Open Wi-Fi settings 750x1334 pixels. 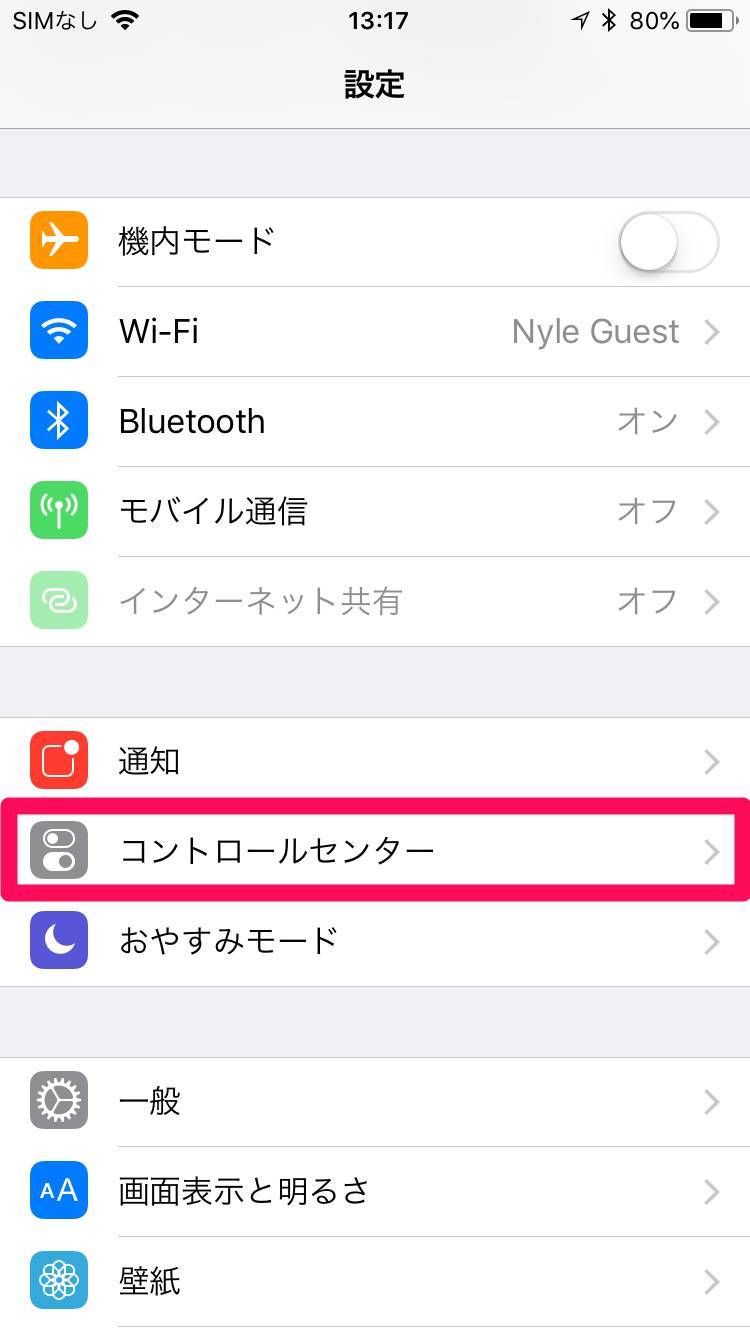[375, 332]
